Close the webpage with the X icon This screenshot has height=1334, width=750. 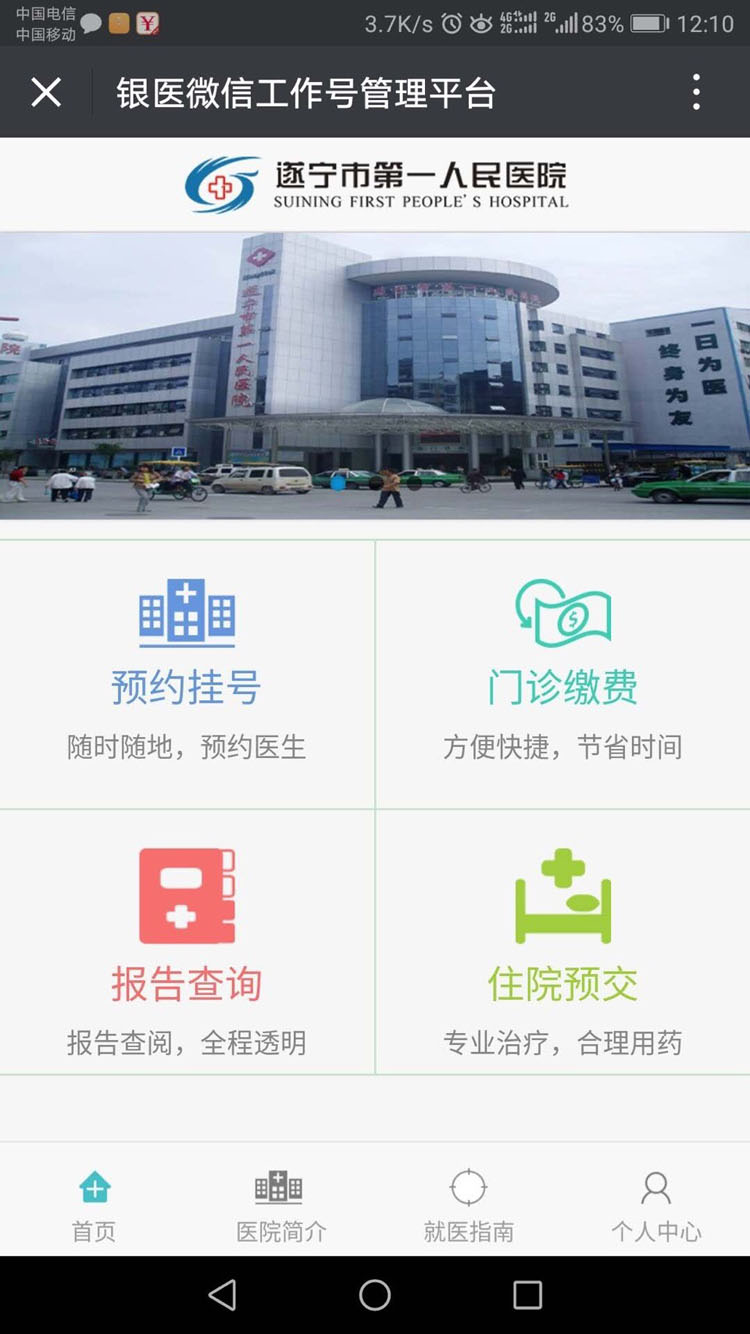(46, 93)
